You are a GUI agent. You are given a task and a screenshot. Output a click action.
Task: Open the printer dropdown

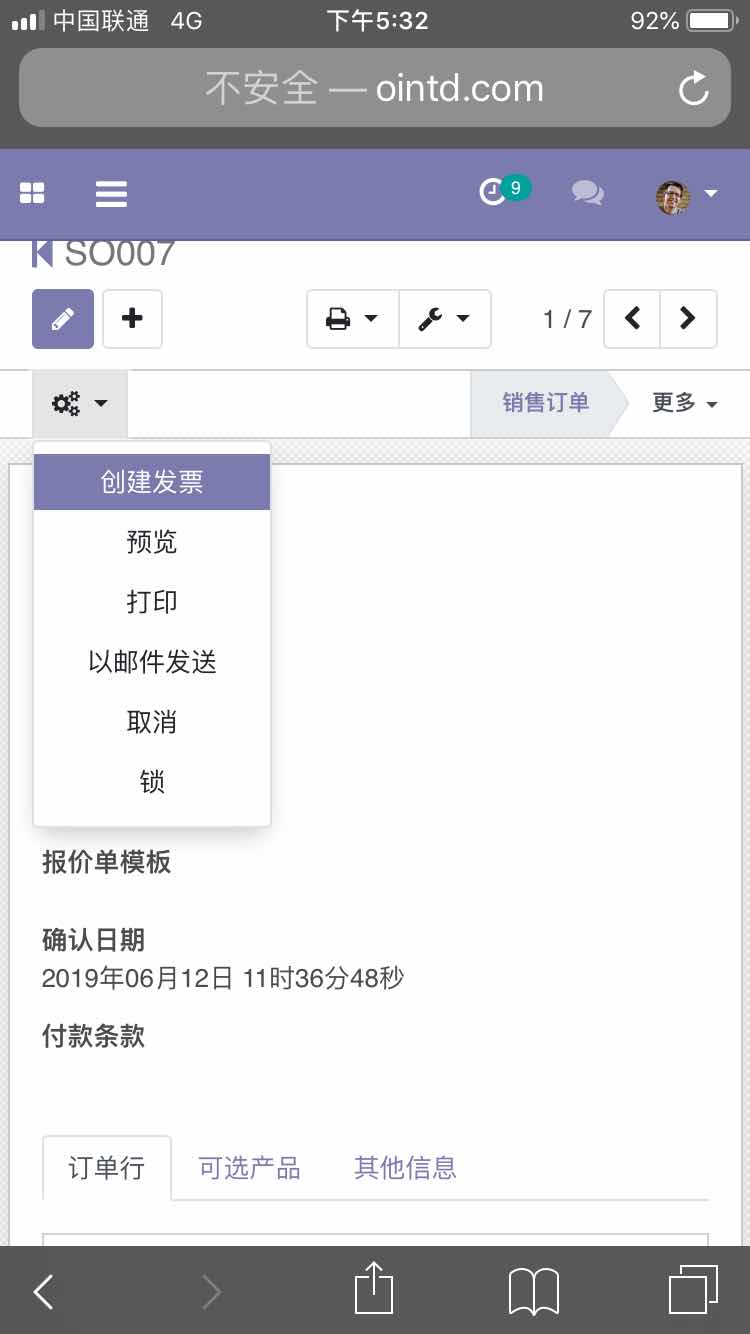[x=353, y=319]
